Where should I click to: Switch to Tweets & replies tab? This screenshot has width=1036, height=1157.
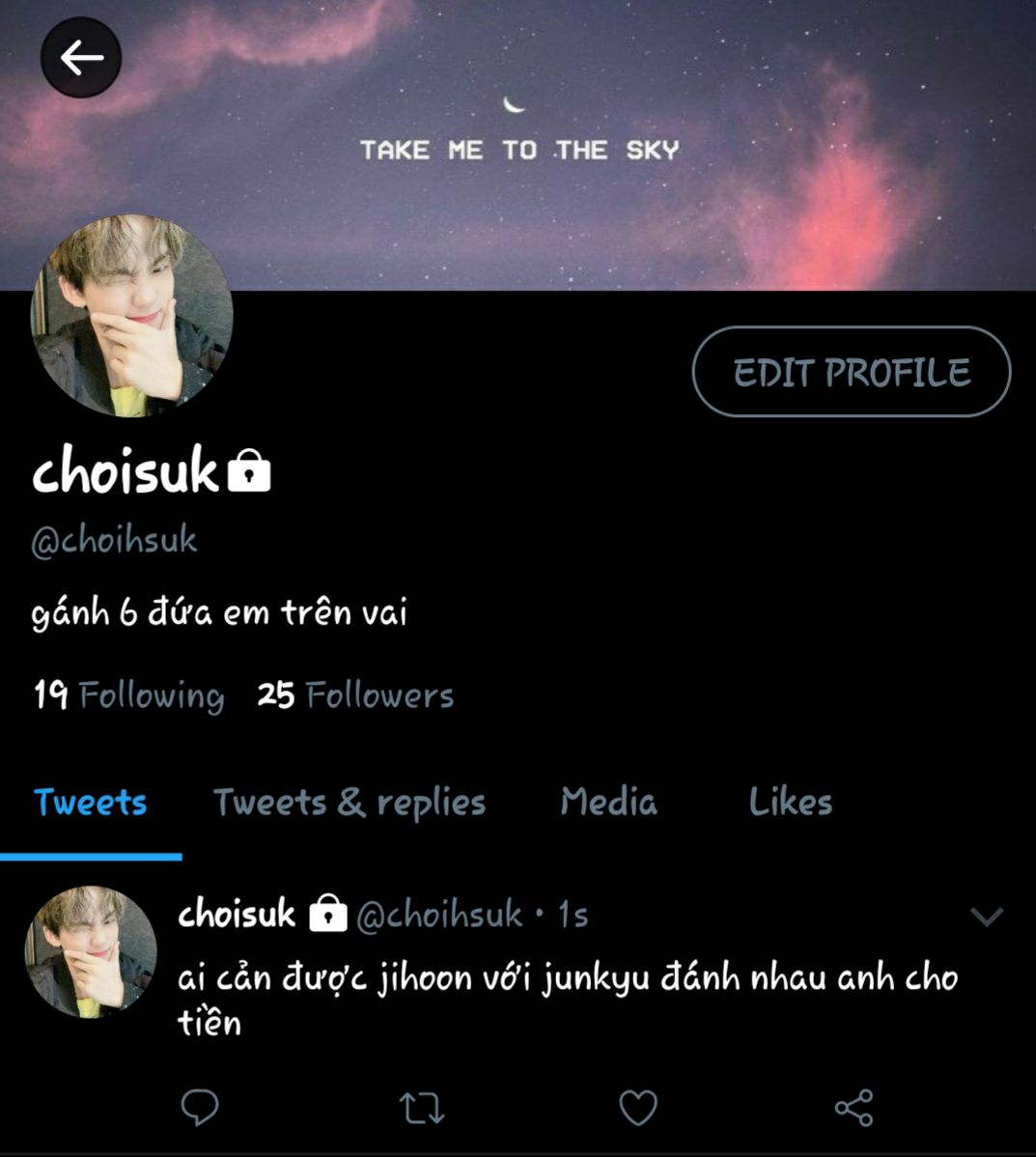[350, 803]
